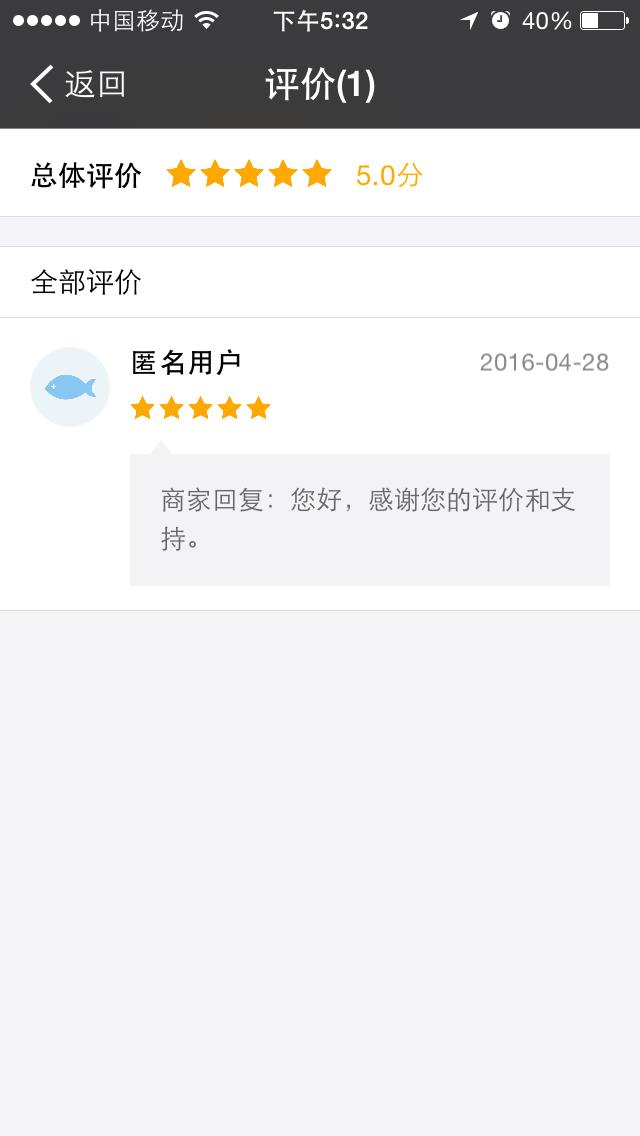Go back using the 返回 button
The height and width of the screenshot is (1136, 640).
click(x=78, y=84)
